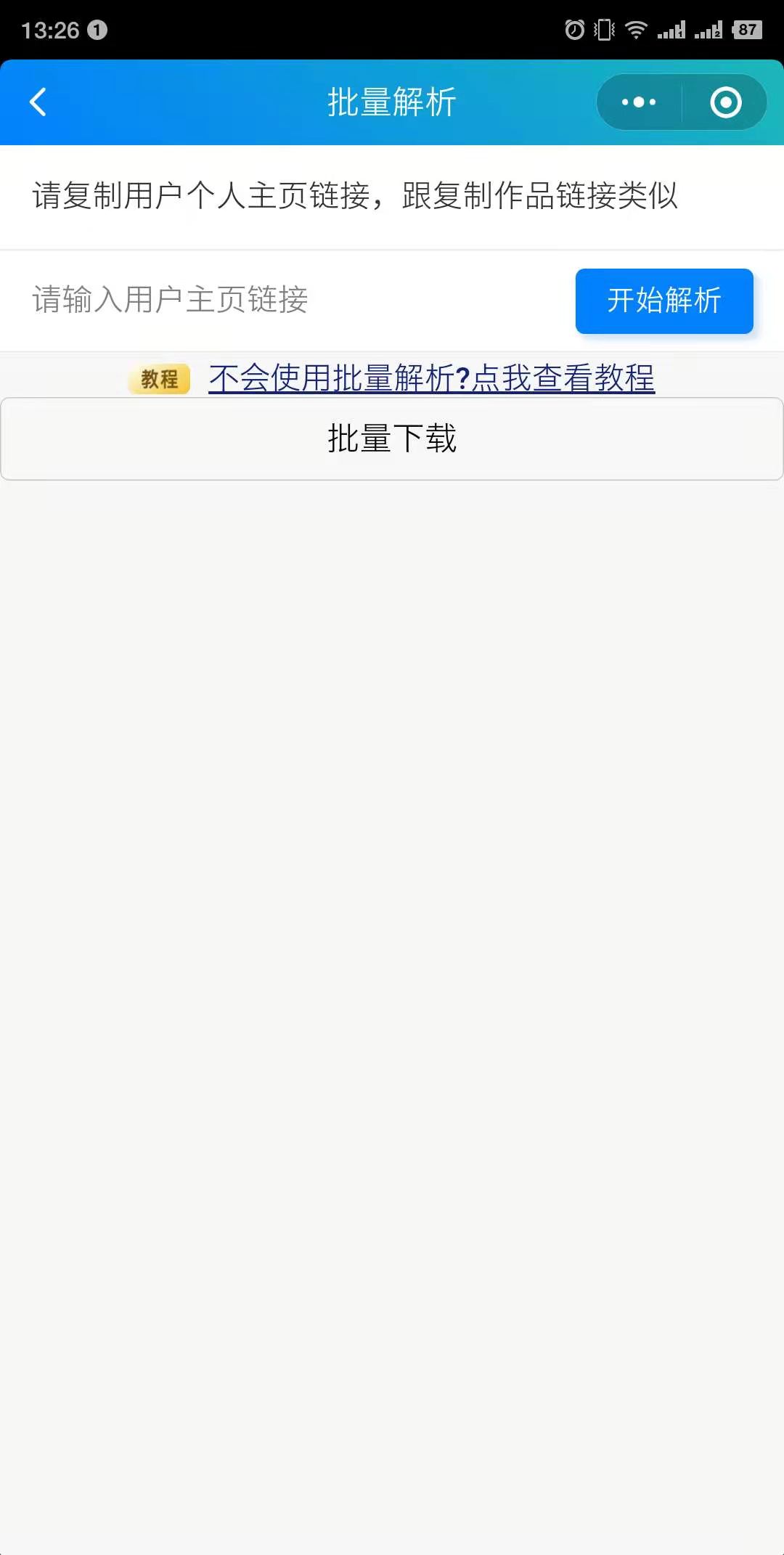This screenshot has height=1555, width=784.
Task: Close the mini program with the circle icon
Action: (x=726, y=102)
